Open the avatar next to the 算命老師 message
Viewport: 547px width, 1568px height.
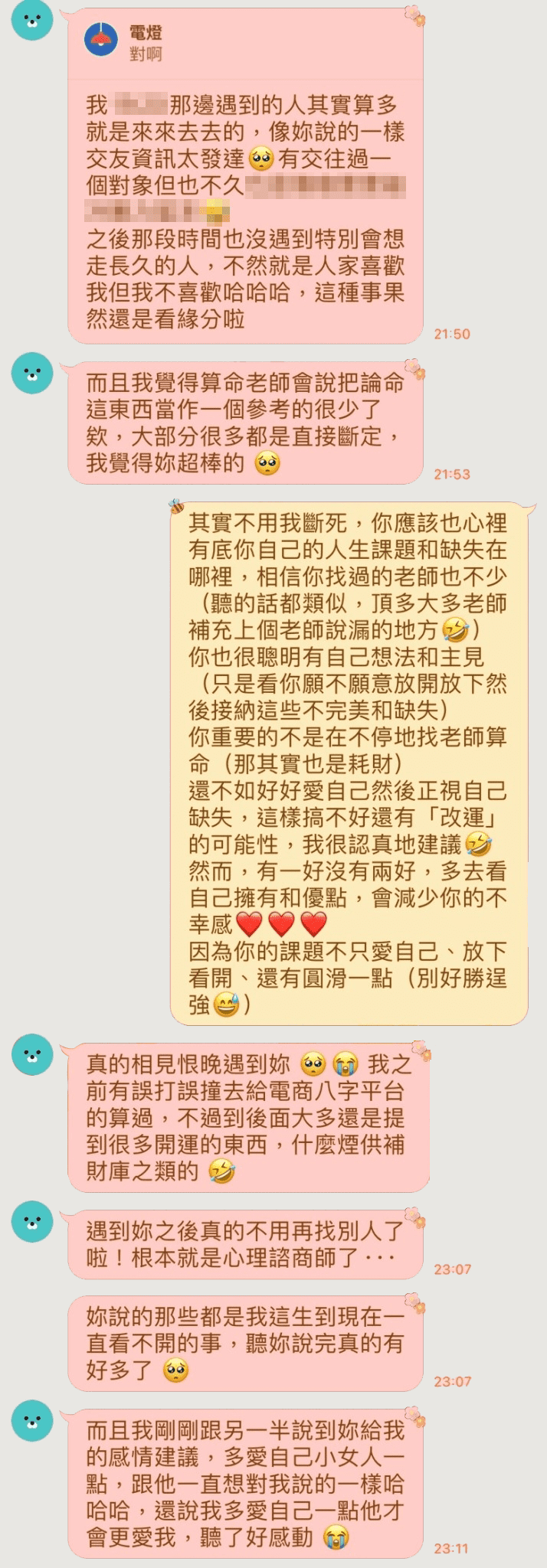coord(32,374)
